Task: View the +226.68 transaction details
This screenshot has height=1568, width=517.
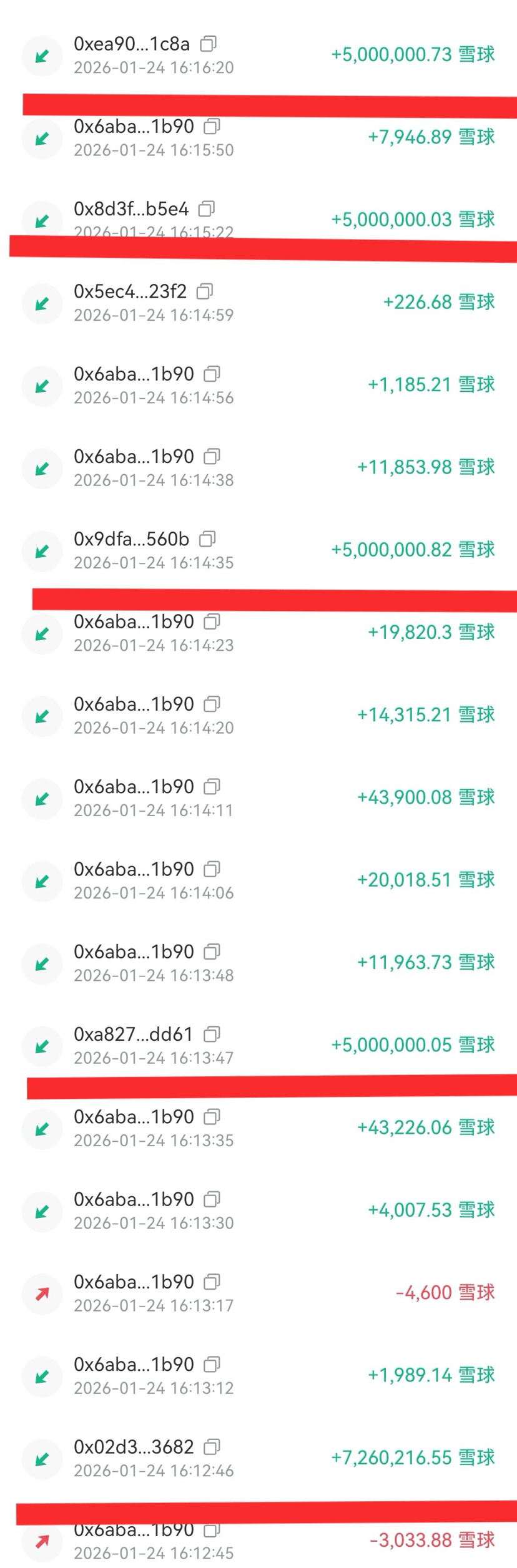Action: pos(258,303)
